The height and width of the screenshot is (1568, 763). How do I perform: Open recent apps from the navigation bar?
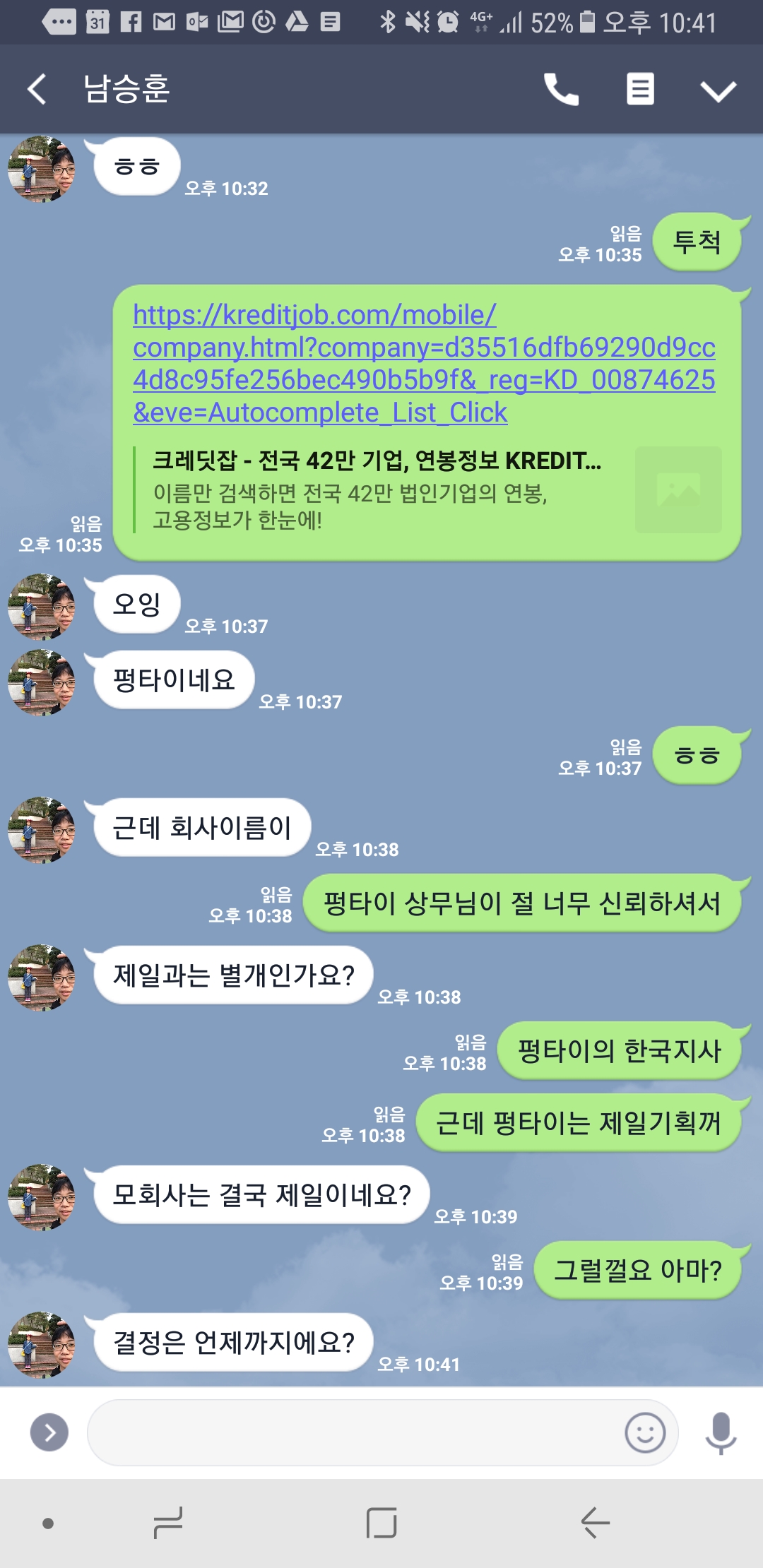[x=168, y=1523]
